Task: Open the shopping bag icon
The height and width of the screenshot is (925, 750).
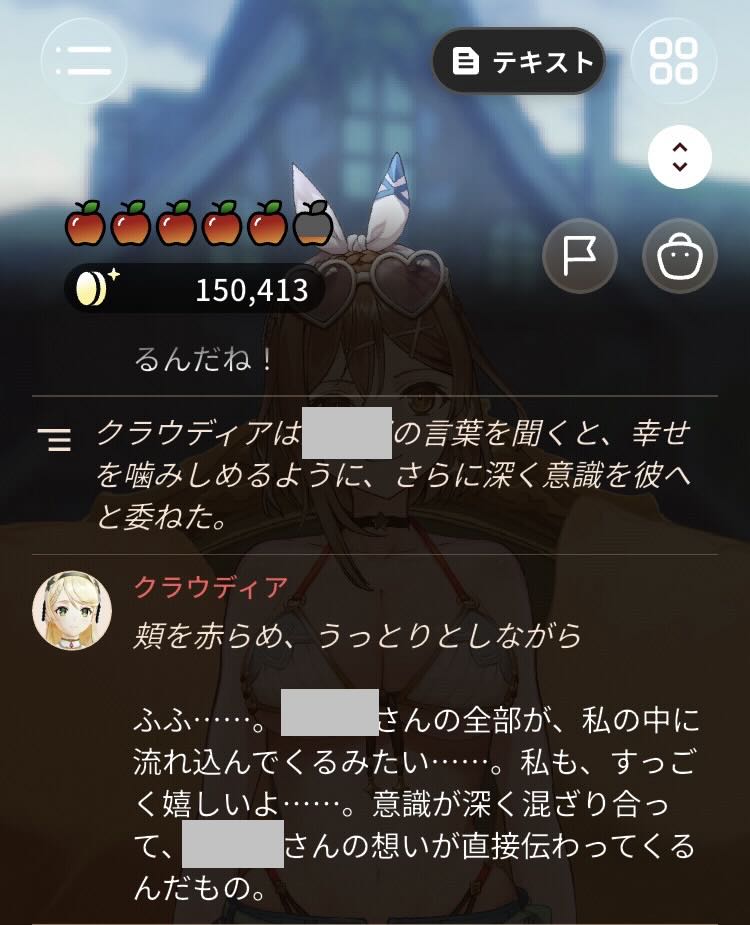Action: point(680,255)
